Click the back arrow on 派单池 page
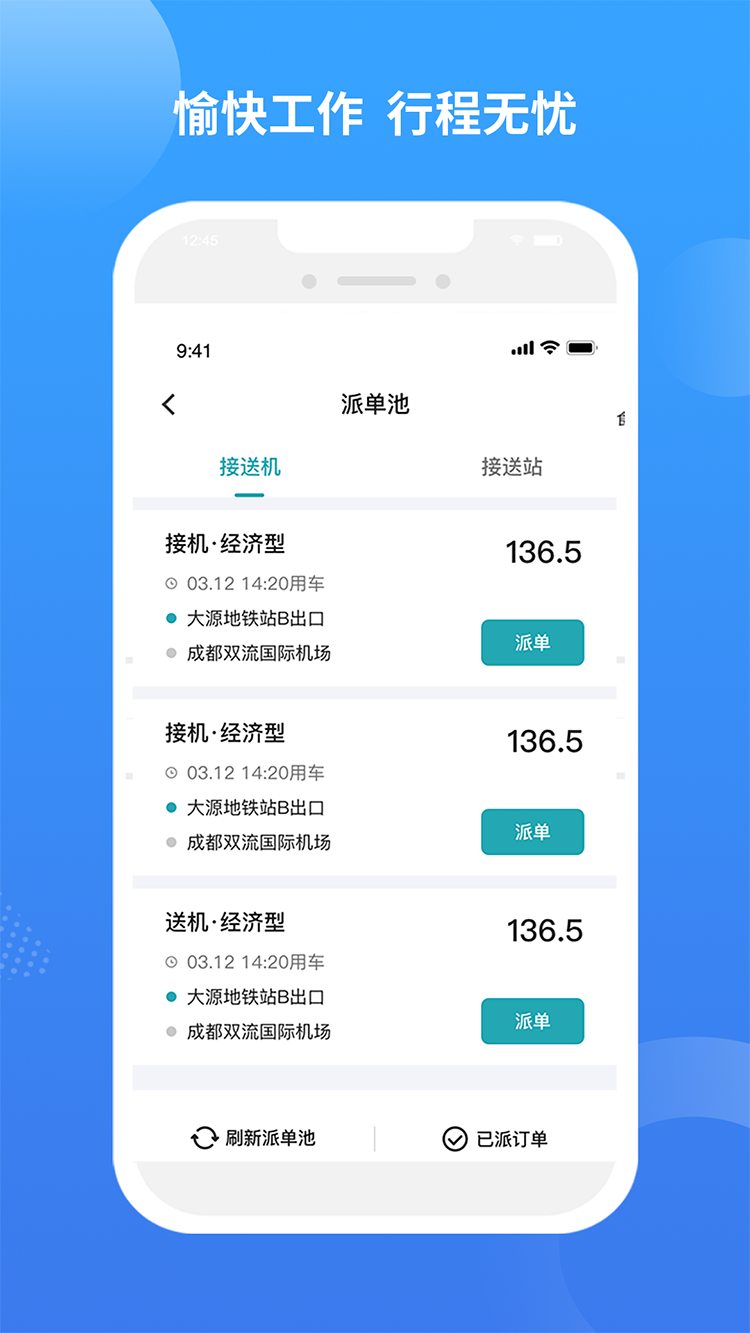This screenshot has width=750, height=1333. tap(168, 404)
